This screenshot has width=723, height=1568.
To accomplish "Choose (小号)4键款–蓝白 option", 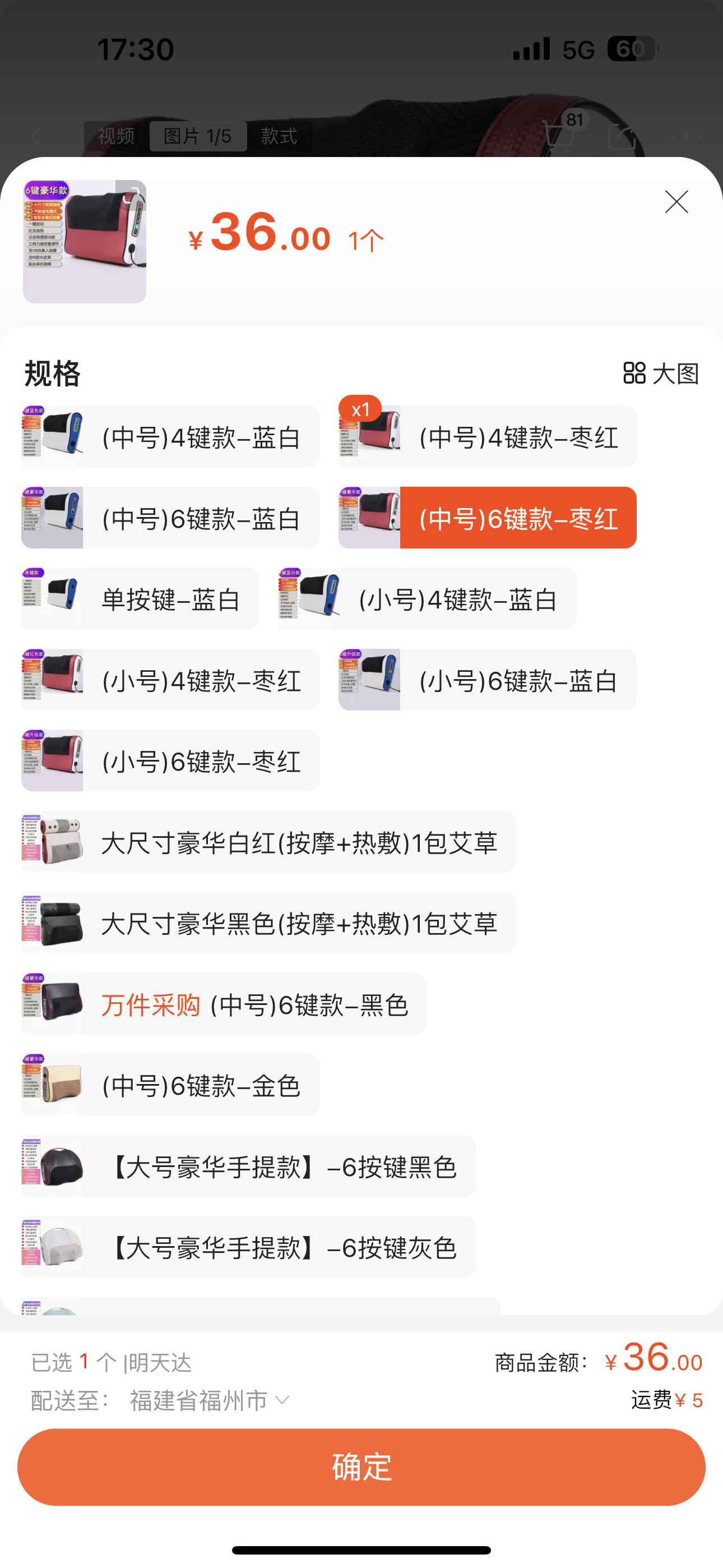I will (x=427, y=599).
